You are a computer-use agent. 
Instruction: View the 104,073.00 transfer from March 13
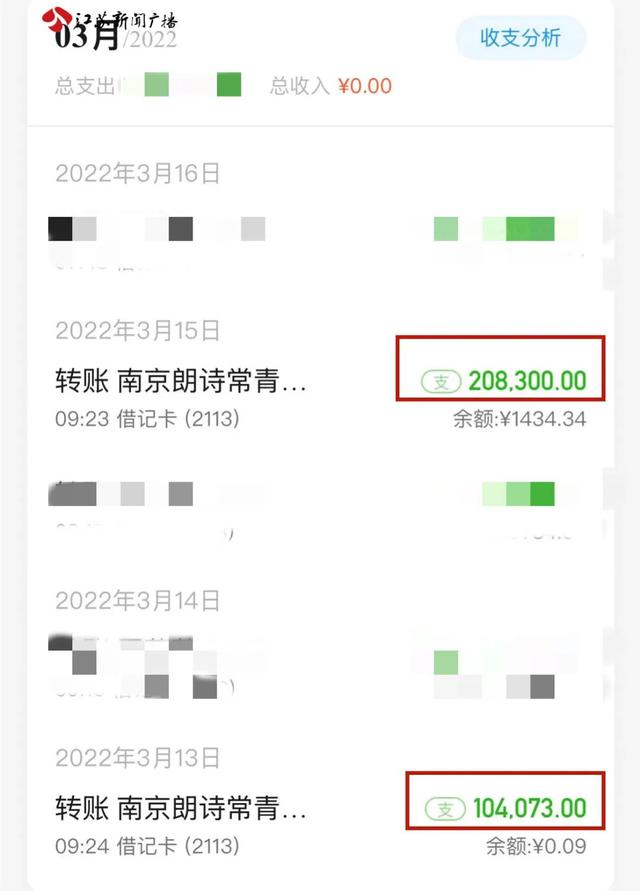pyautogui.click(x=320, y=824)
